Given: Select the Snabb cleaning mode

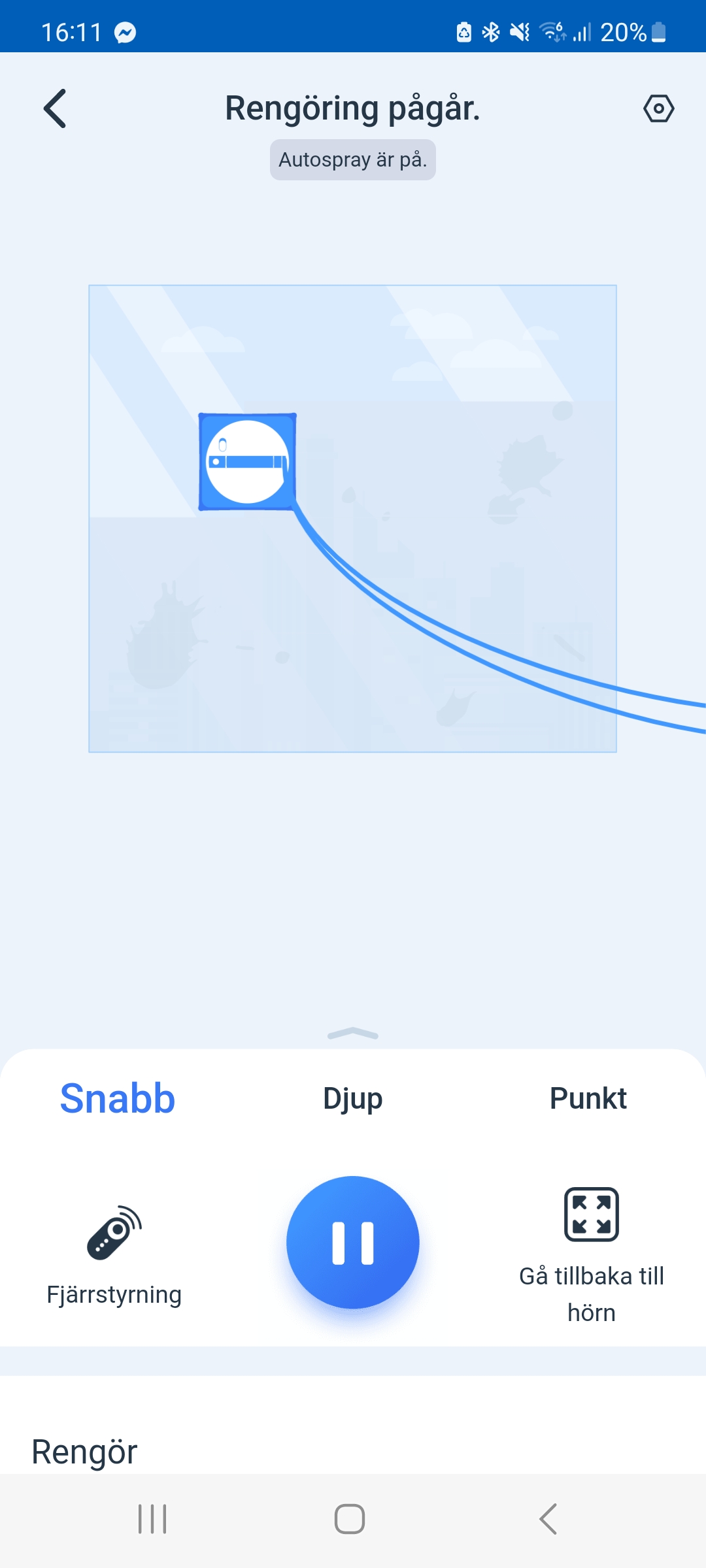Looking at the screenshot, I should [118, 1098].
